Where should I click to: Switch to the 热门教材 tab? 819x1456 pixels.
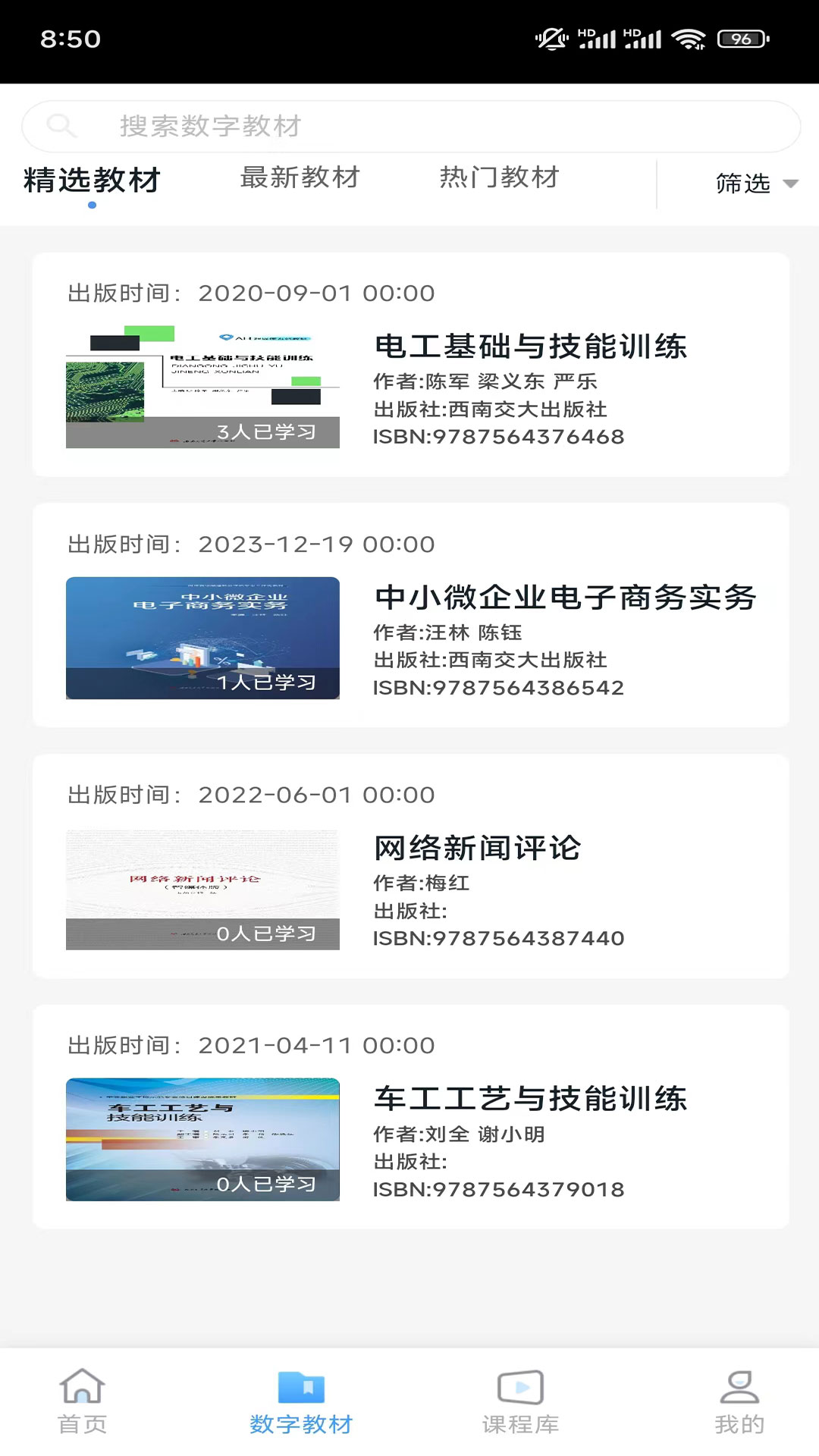tap(498, 179)
